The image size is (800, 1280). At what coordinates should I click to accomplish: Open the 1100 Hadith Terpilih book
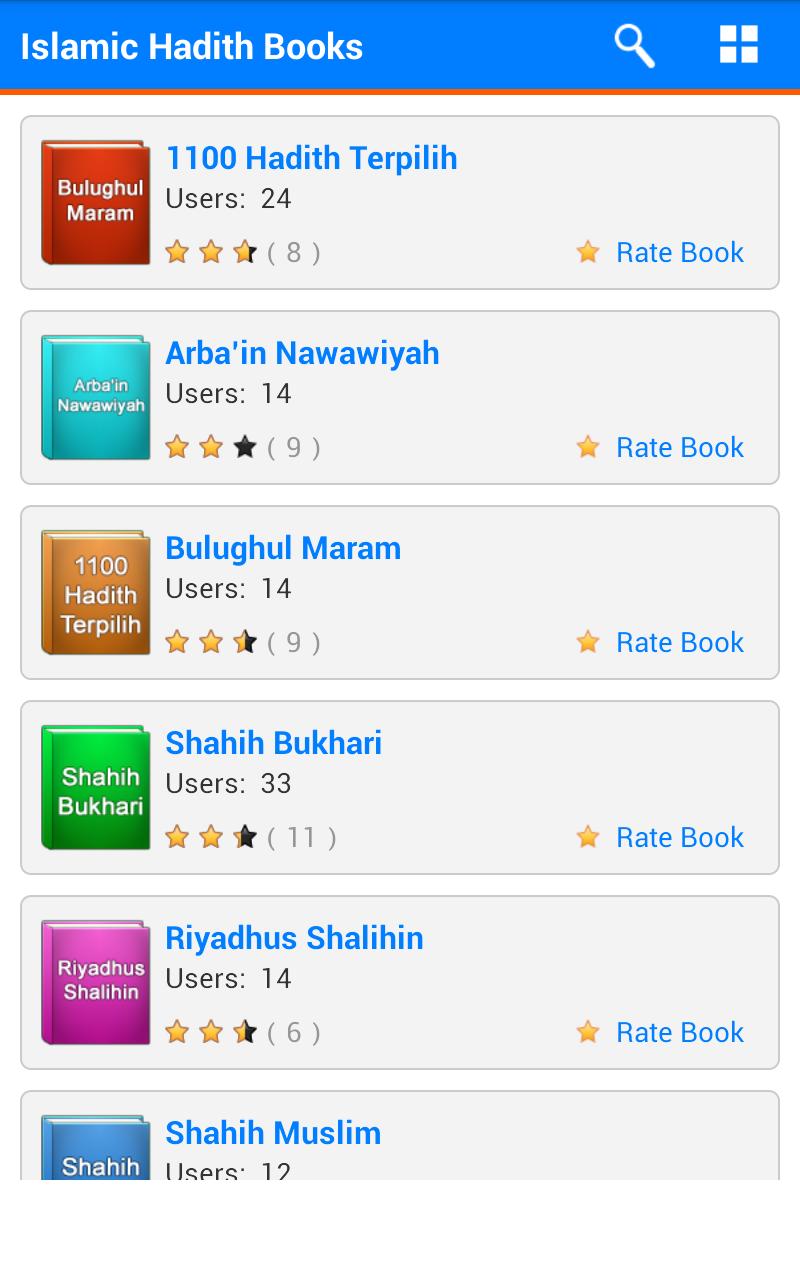pos(311,158)
